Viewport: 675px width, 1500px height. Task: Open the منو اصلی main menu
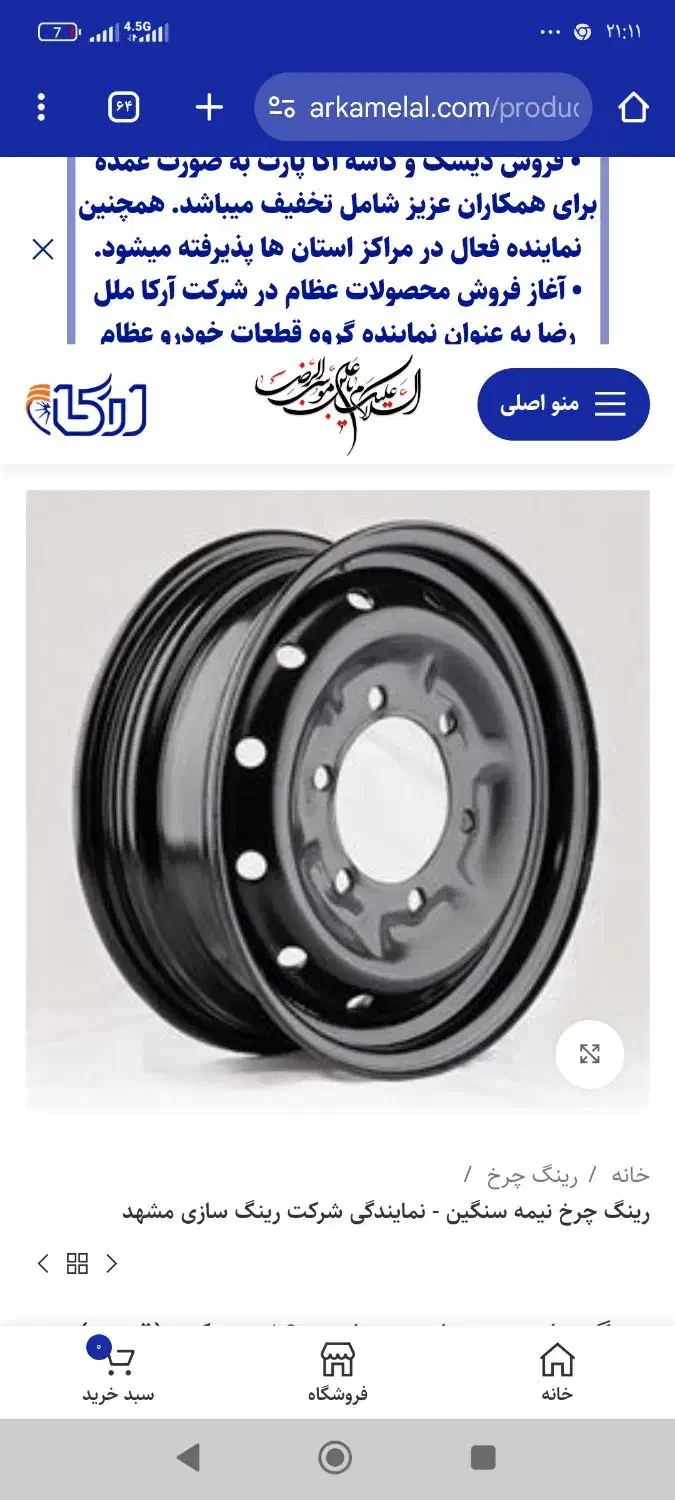[x=563, y=404]
